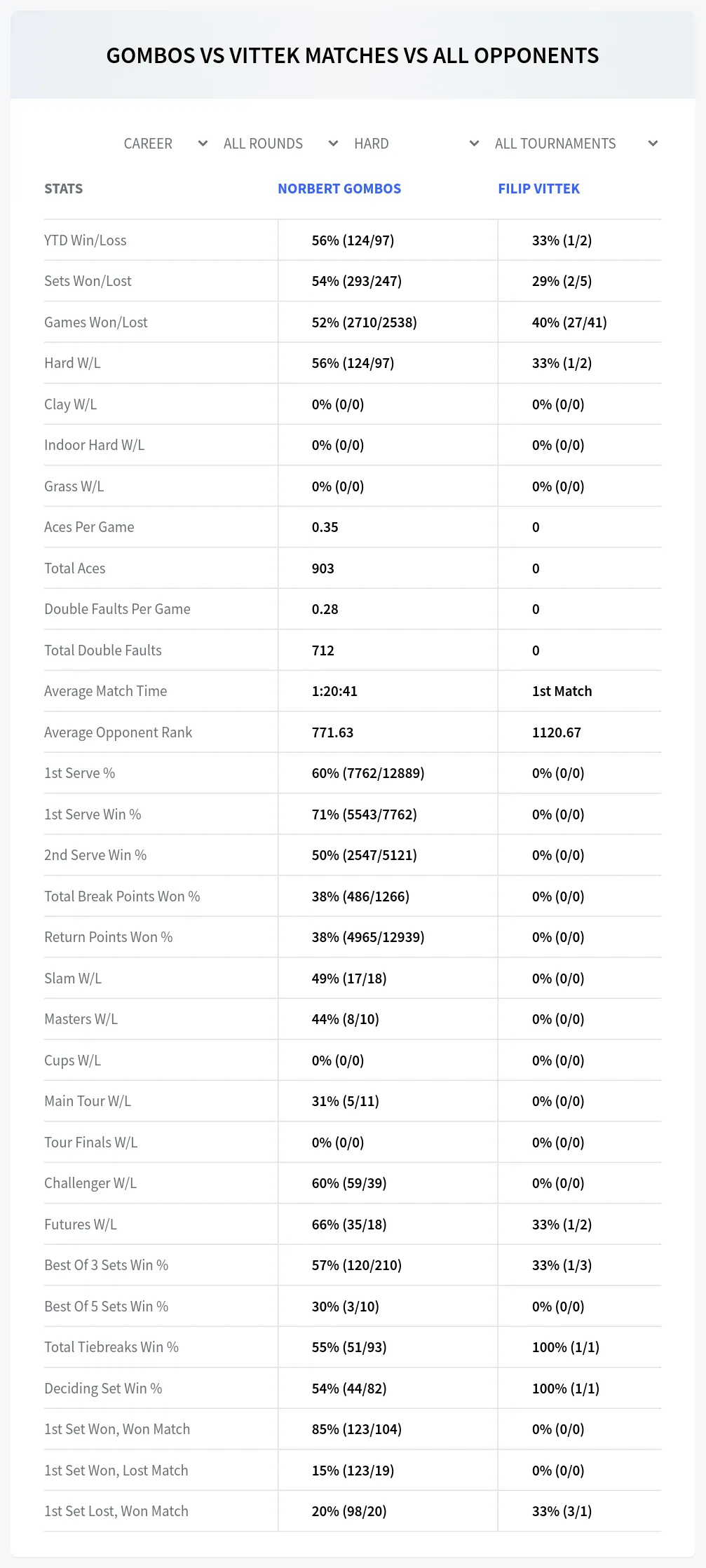
Task: Open the ALL TOURNAMENTS dropdown
Action: click(x=576, y=144)
